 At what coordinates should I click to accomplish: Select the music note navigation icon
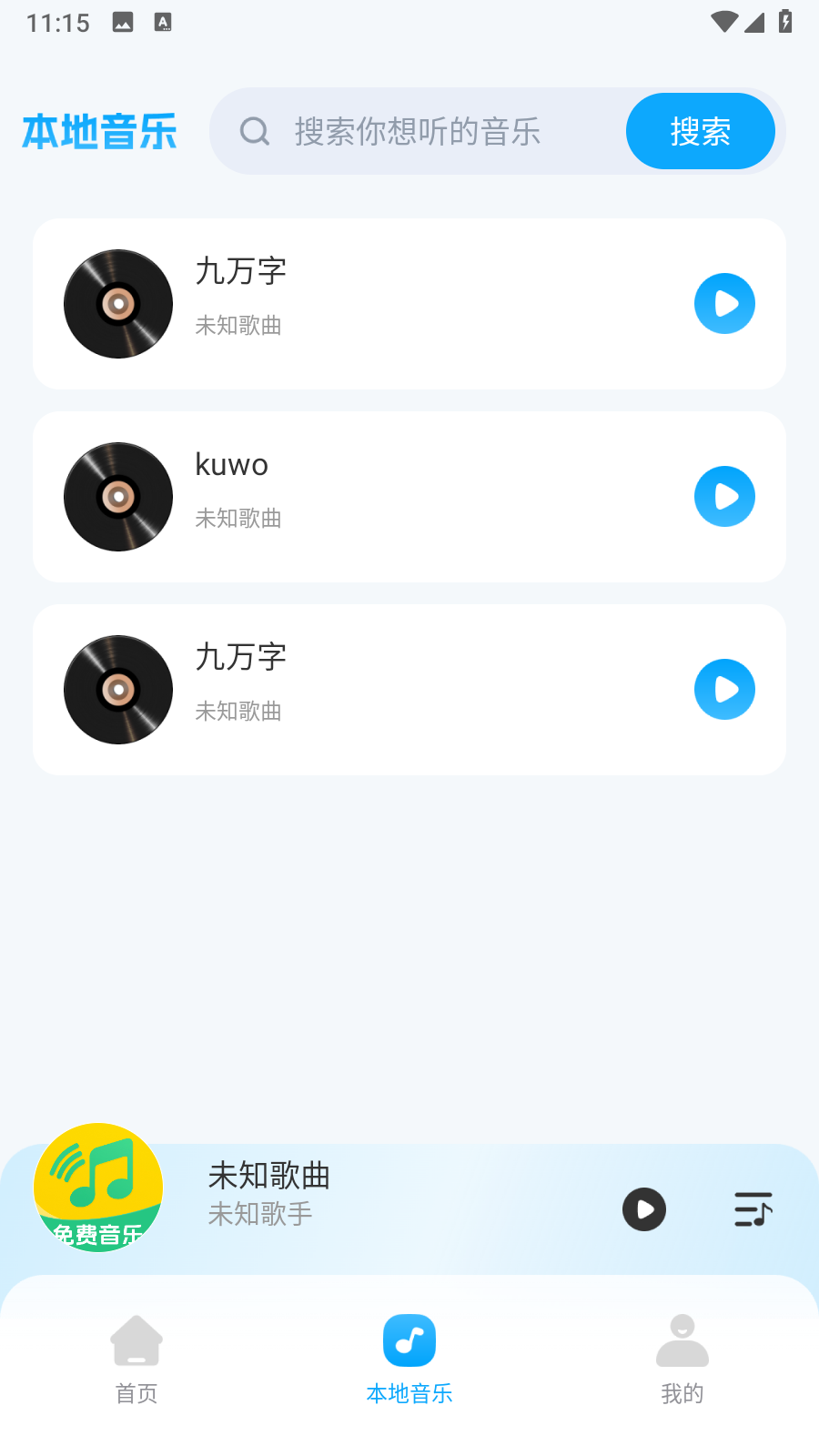(x=409, y=1340)
